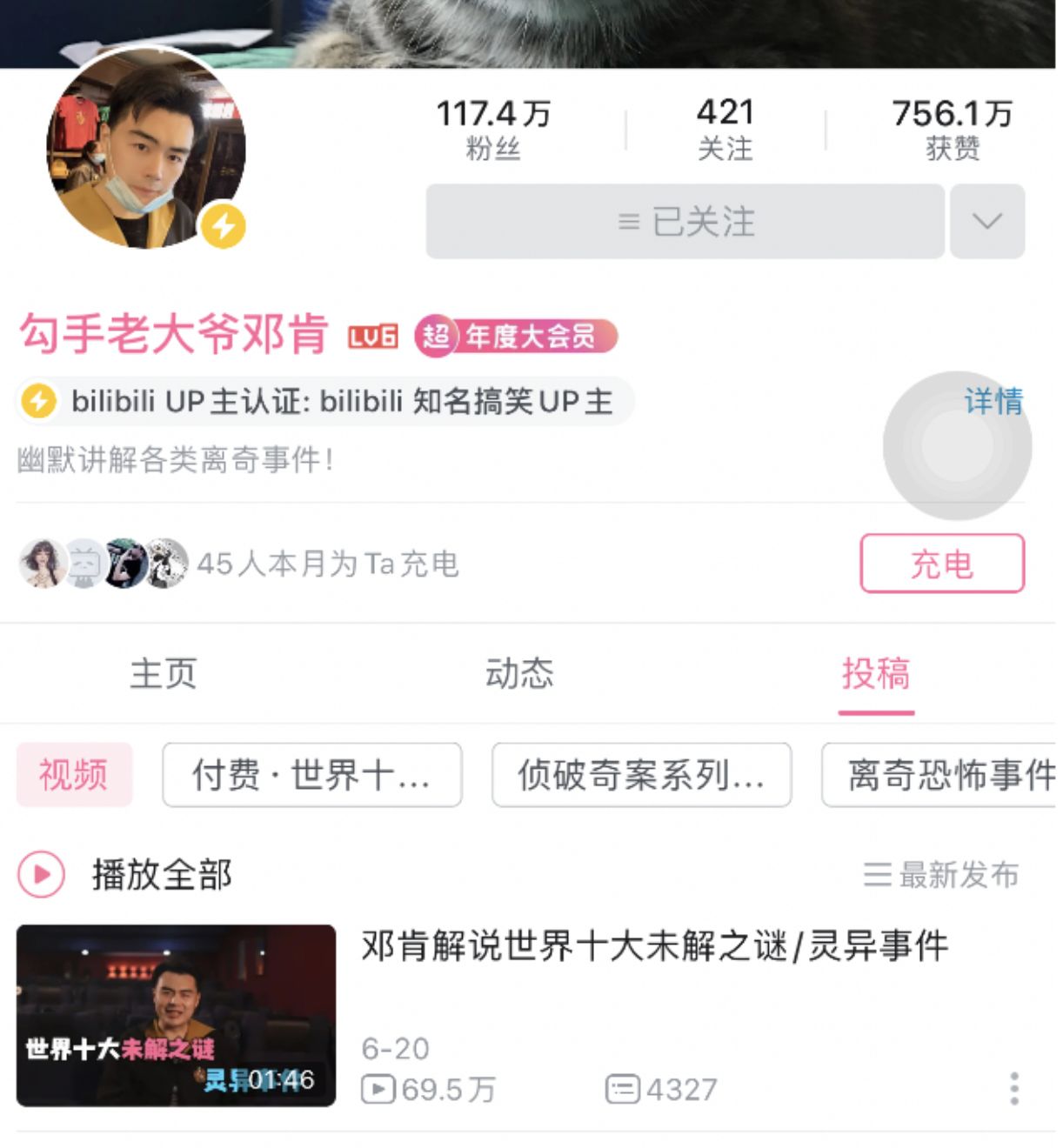Select the 视频 filter chip
This screenshot has height=1148, width=1063.
(x=74, y=774)
